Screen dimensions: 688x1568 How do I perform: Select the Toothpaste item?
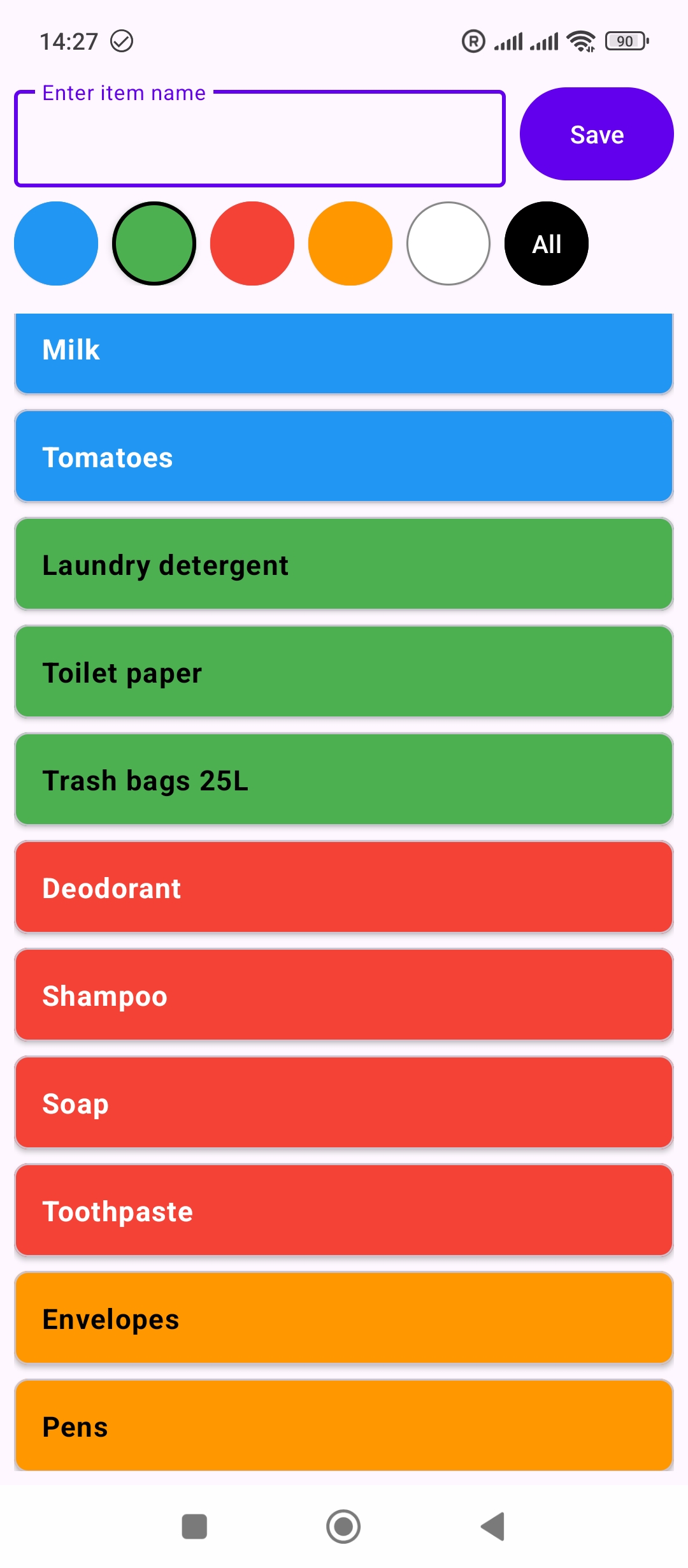(x=344, y=1210)
